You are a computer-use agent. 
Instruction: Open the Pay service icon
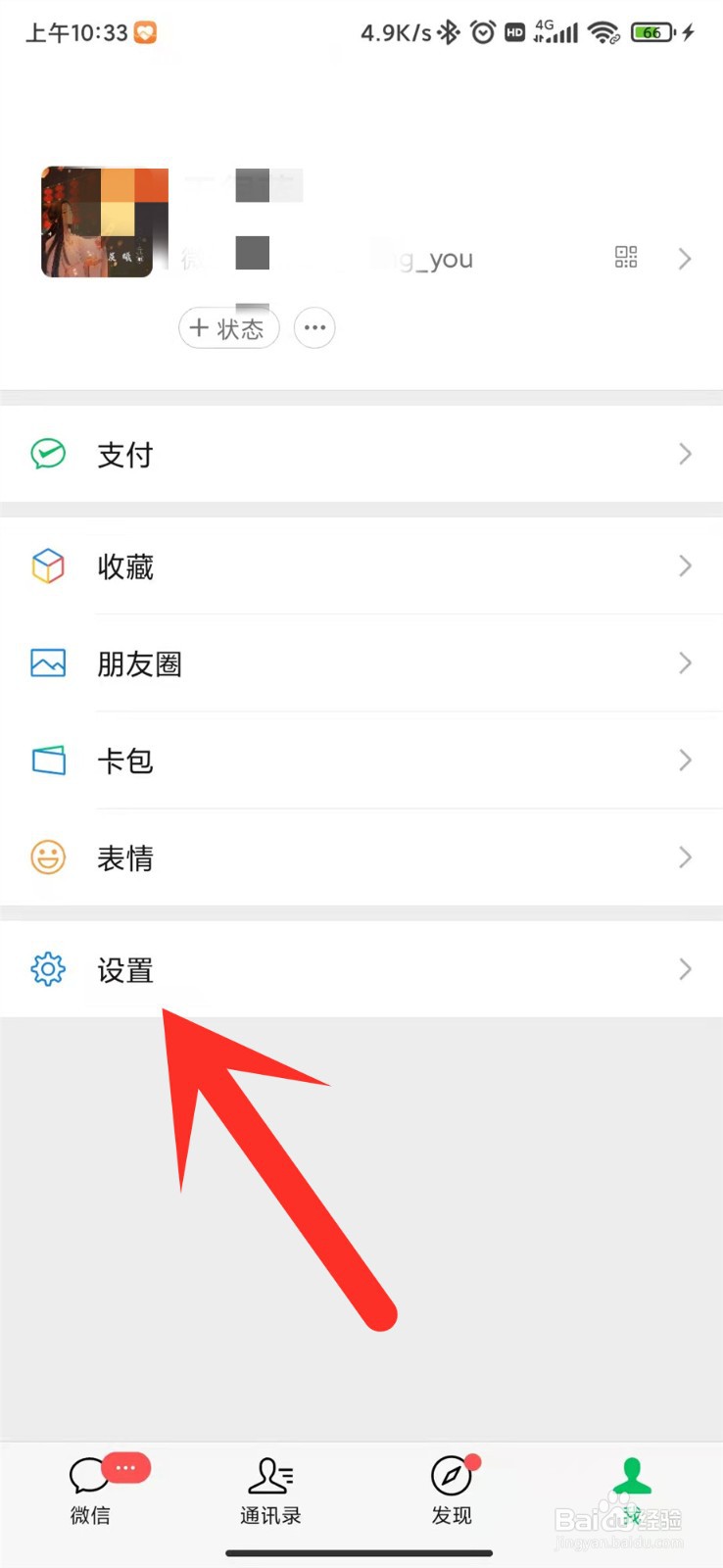(47, 453)
